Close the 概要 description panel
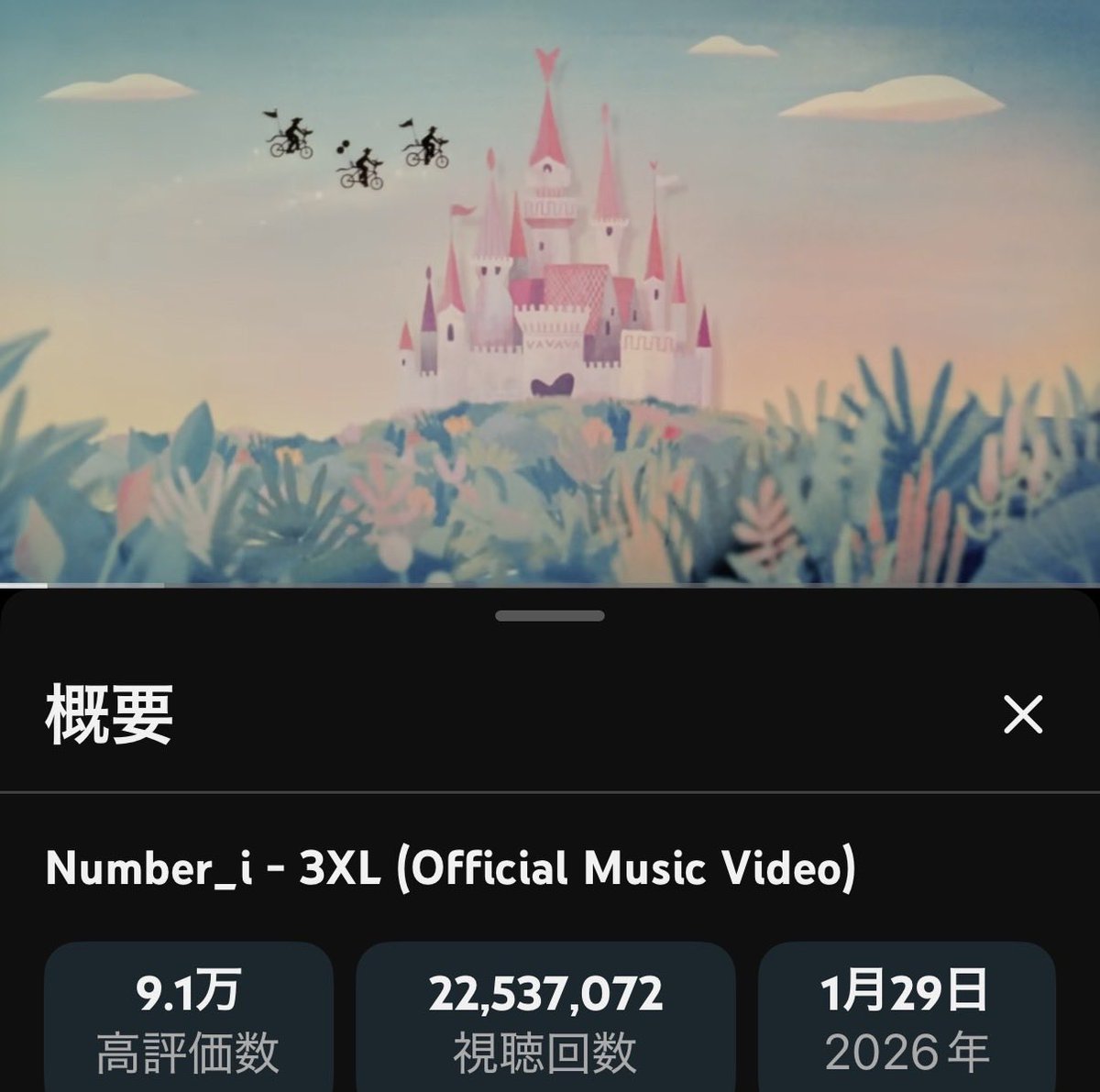 click(x=1022, y=714)
